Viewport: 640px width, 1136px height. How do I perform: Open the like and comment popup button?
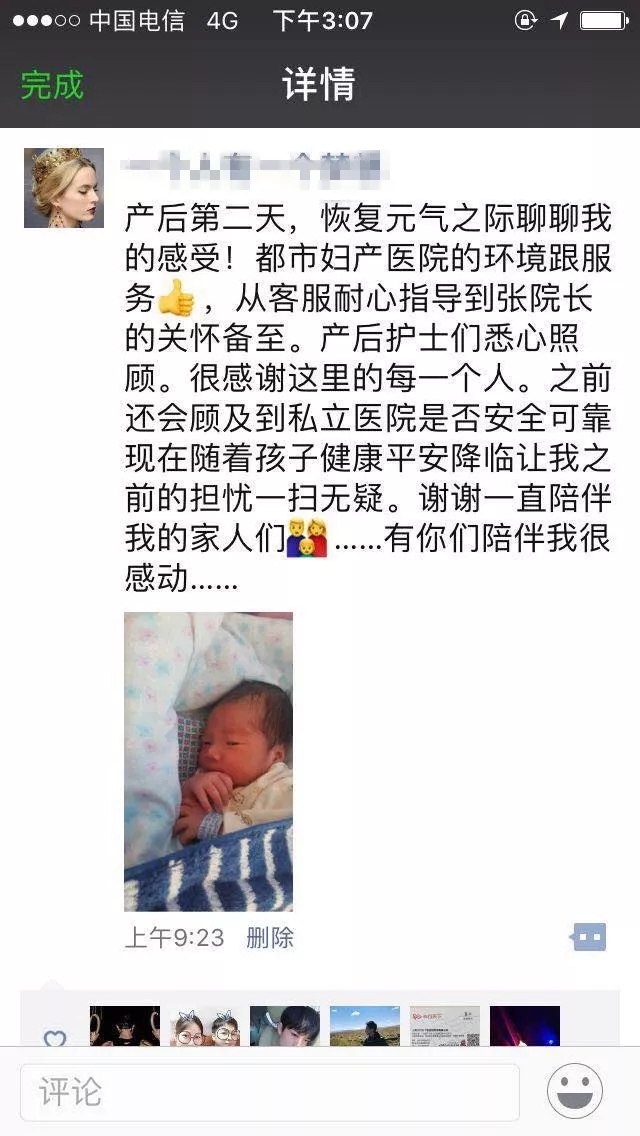pyautogui.click(x=588, y=937)
